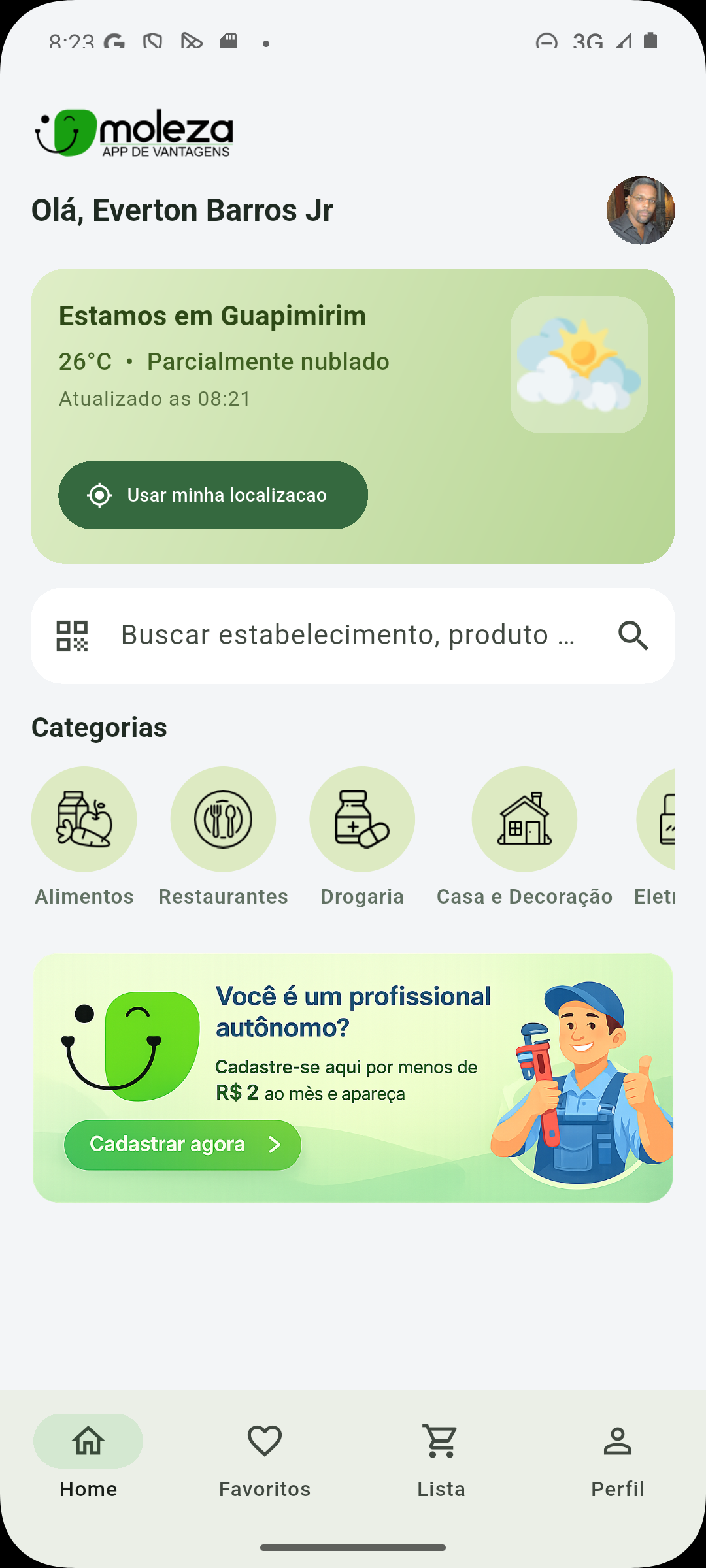Select the Restaurantes category icon
This screenshot has height=1568, width=706.
(x=223, y=819)
